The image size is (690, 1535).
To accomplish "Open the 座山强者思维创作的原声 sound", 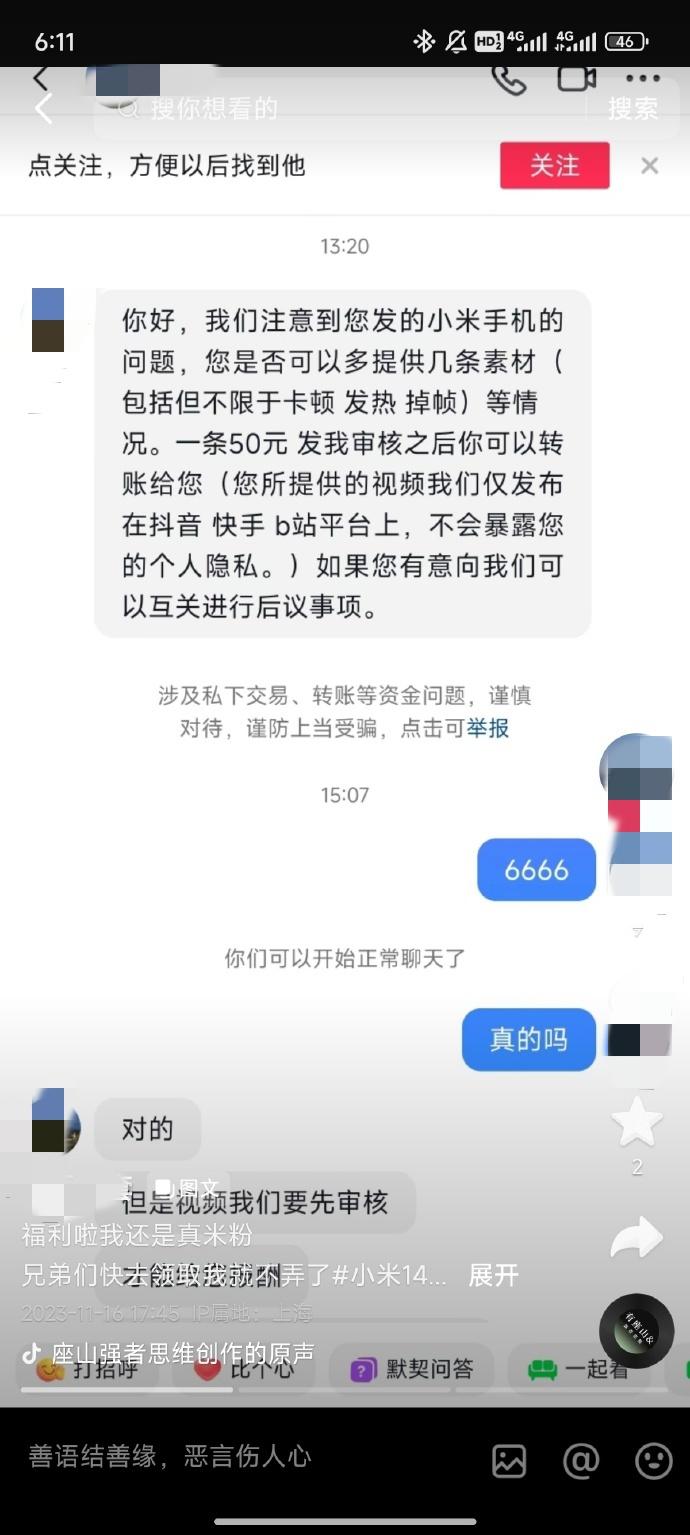I will (x=180, y=1353).
